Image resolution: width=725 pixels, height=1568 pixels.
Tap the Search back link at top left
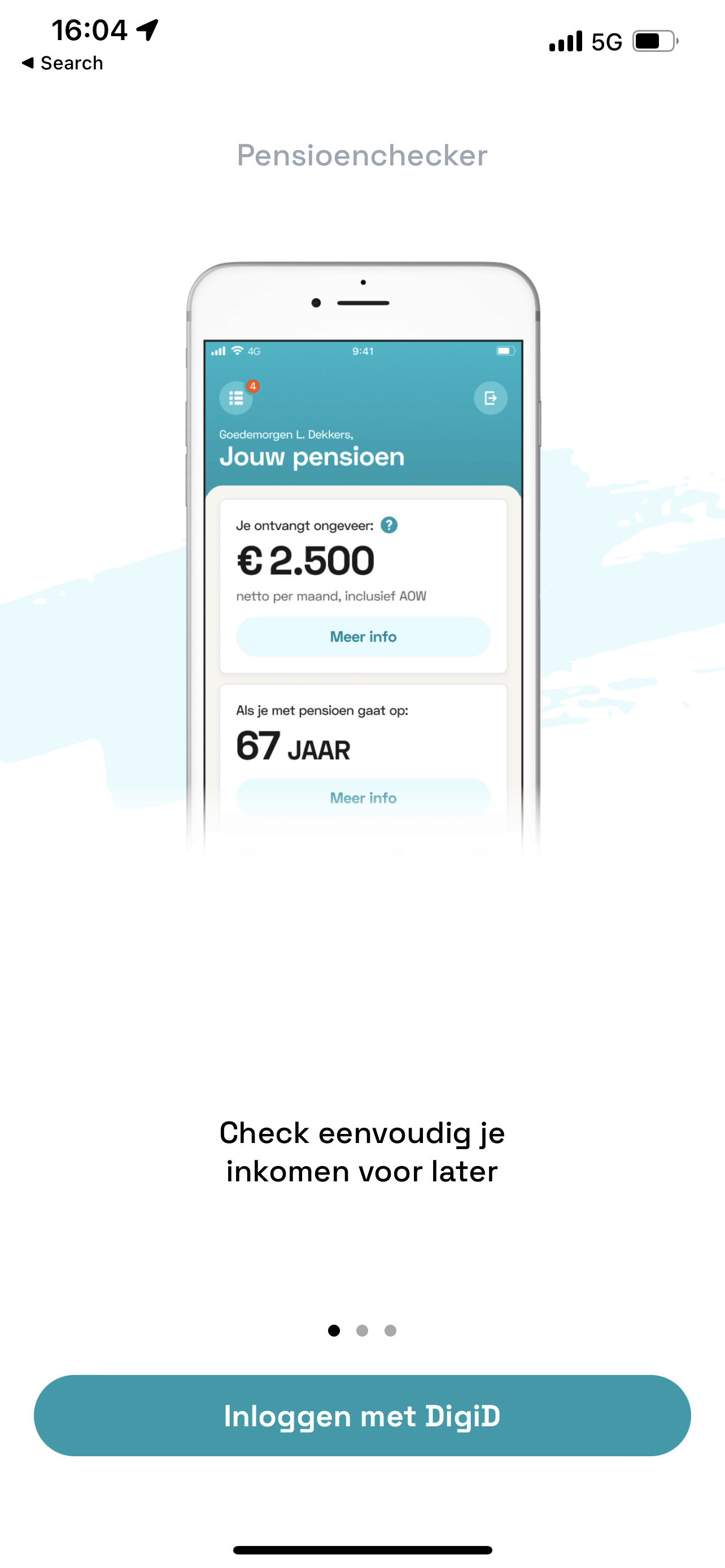(x=62, y=63)
